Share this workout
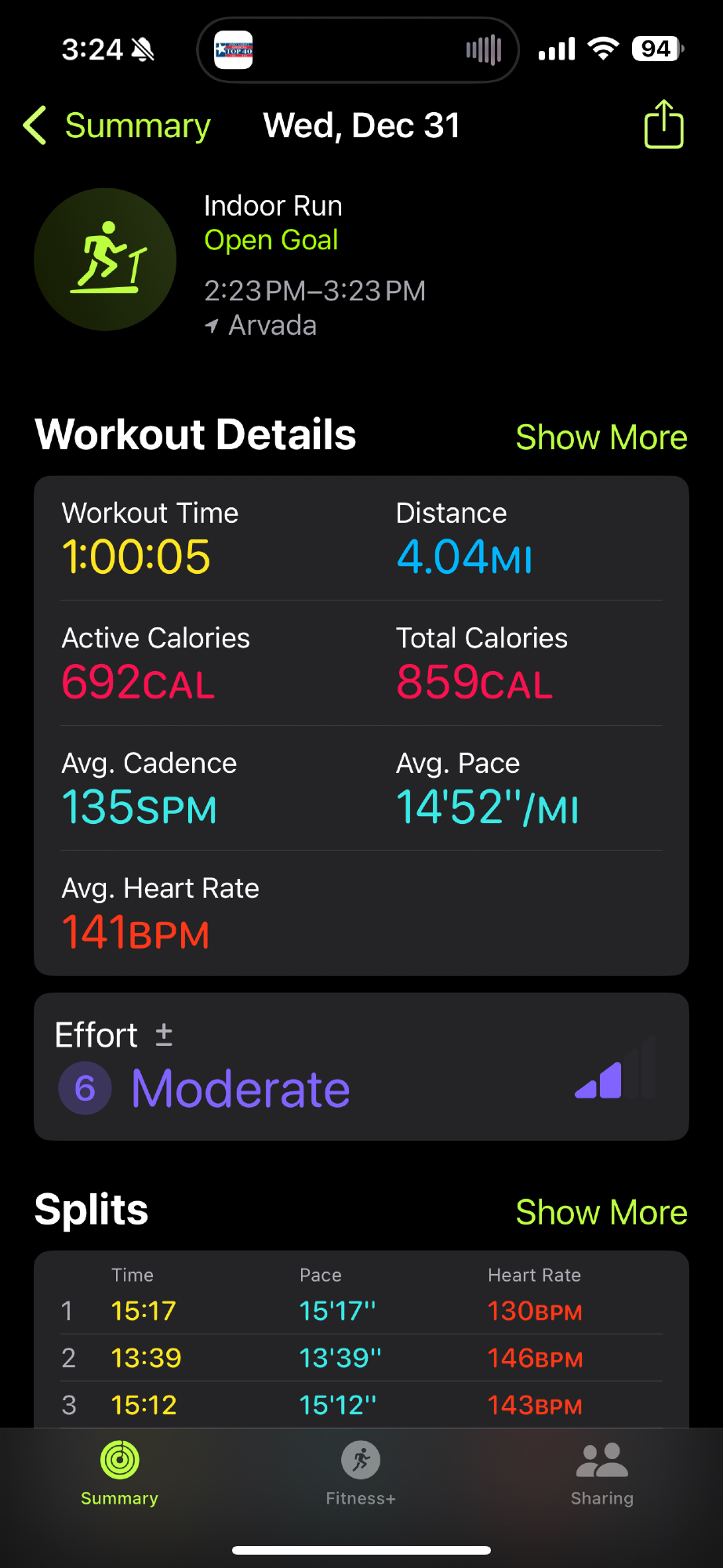Viewport: 723px width, 1568px height. (x=663, y=125)
